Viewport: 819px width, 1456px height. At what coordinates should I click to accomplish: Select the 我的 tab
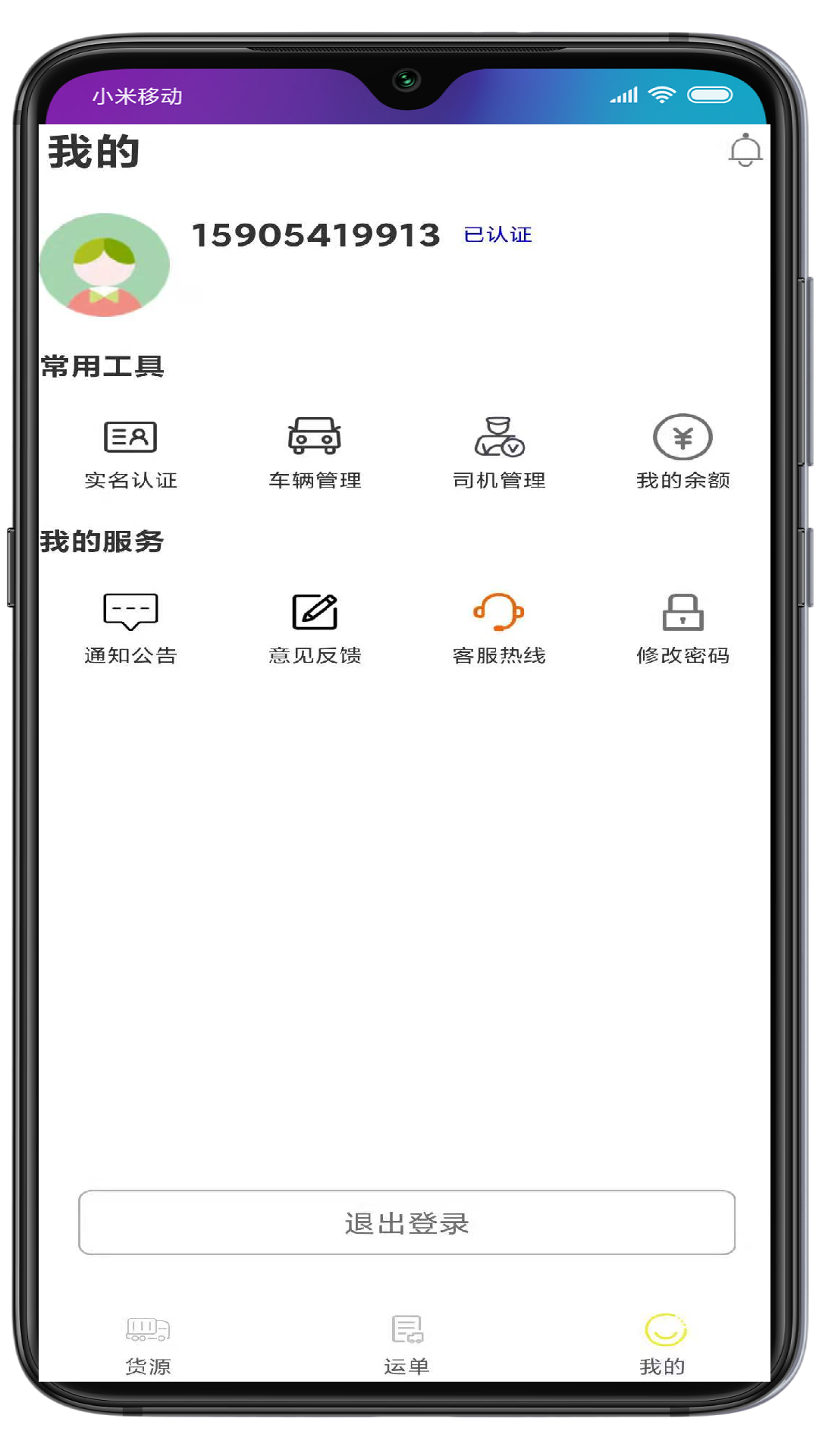[663, 1345]
